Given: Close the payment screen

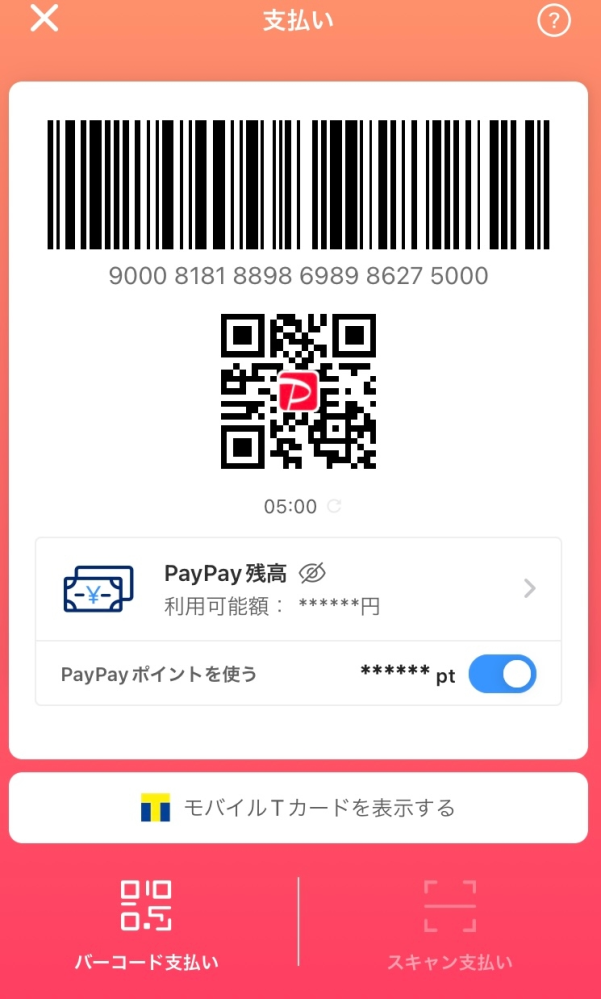Looking at the screenshot, I should (44, 18).
